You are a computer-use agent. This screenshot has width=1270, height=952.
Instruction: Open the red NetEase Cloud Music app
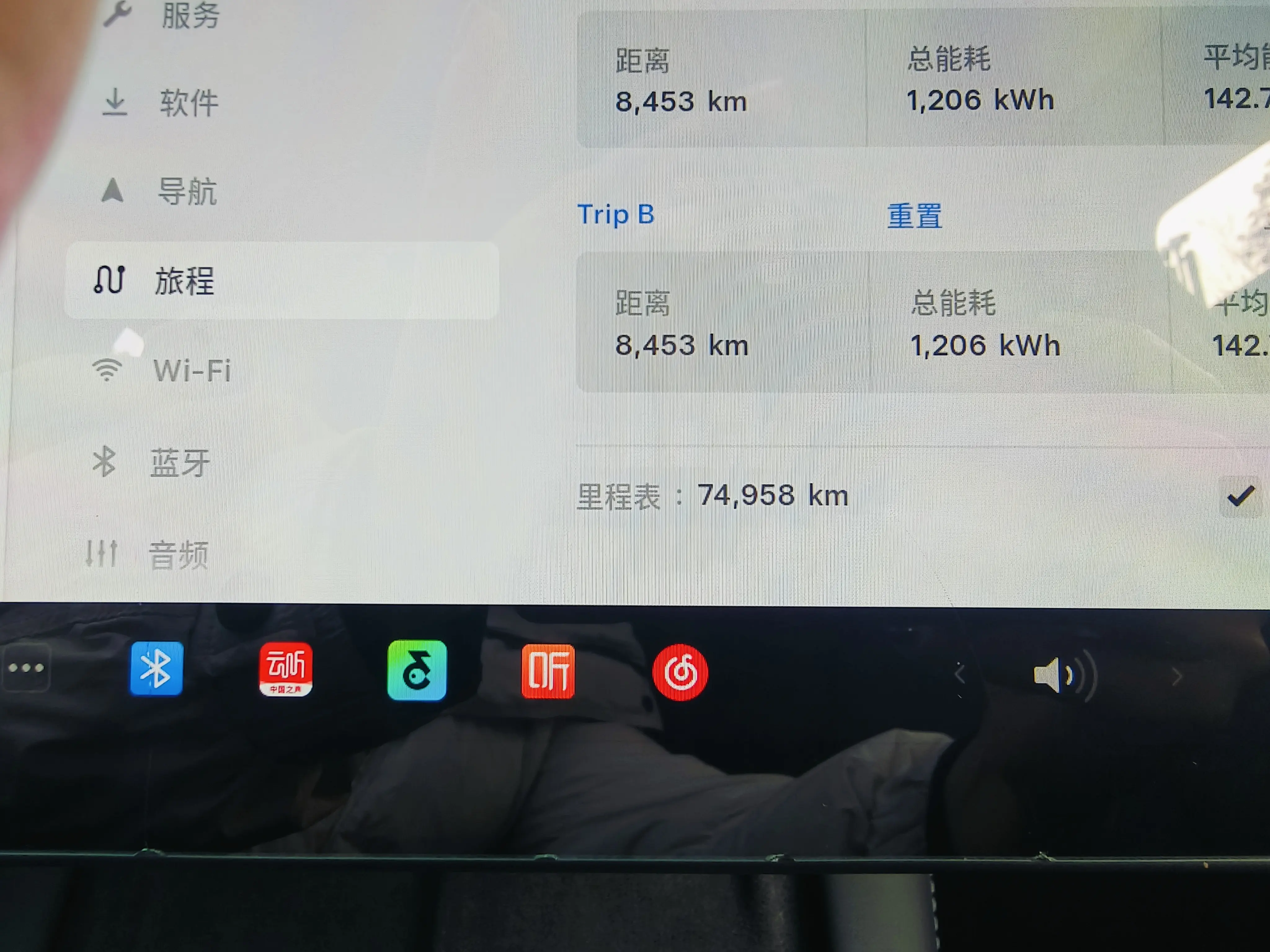pos(680,672)
